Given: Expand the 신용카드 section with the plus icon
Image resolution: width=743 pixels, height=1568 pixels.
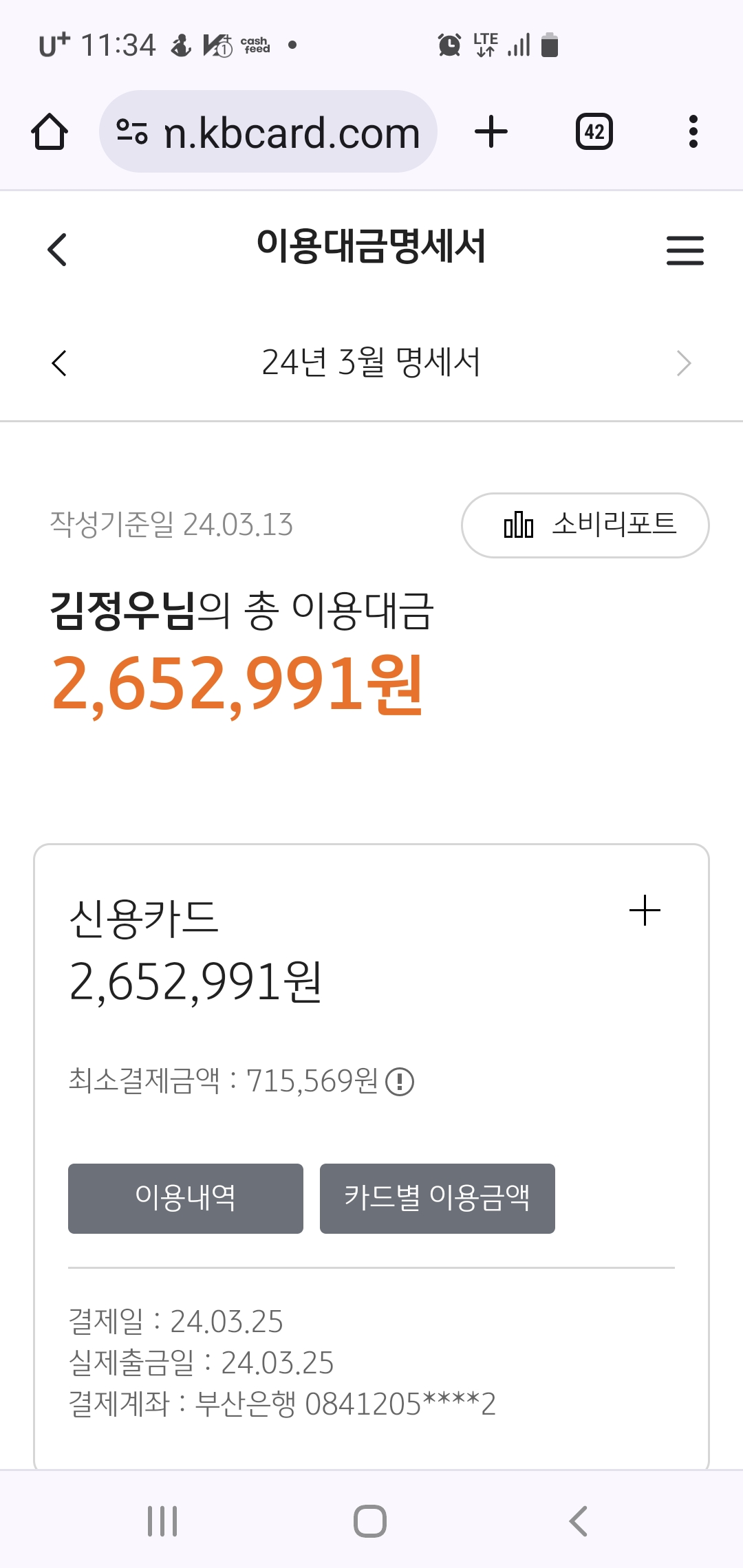Looking at the screenshot, I should pos(645,911).
